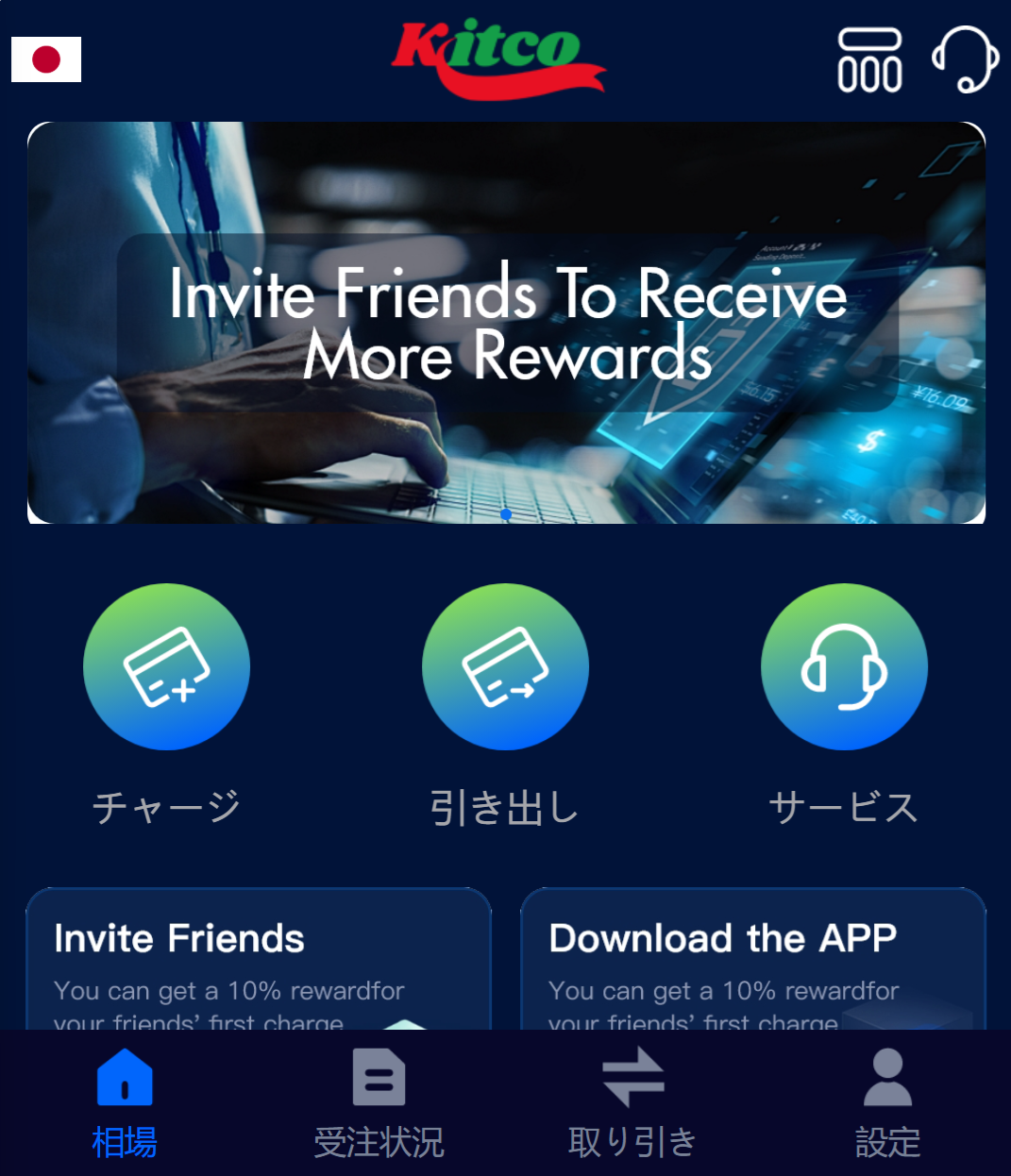The height and width of the screenshot is (1176, 1011).
Task: Open the calculator-style icon in header
Action: [869, 60]
